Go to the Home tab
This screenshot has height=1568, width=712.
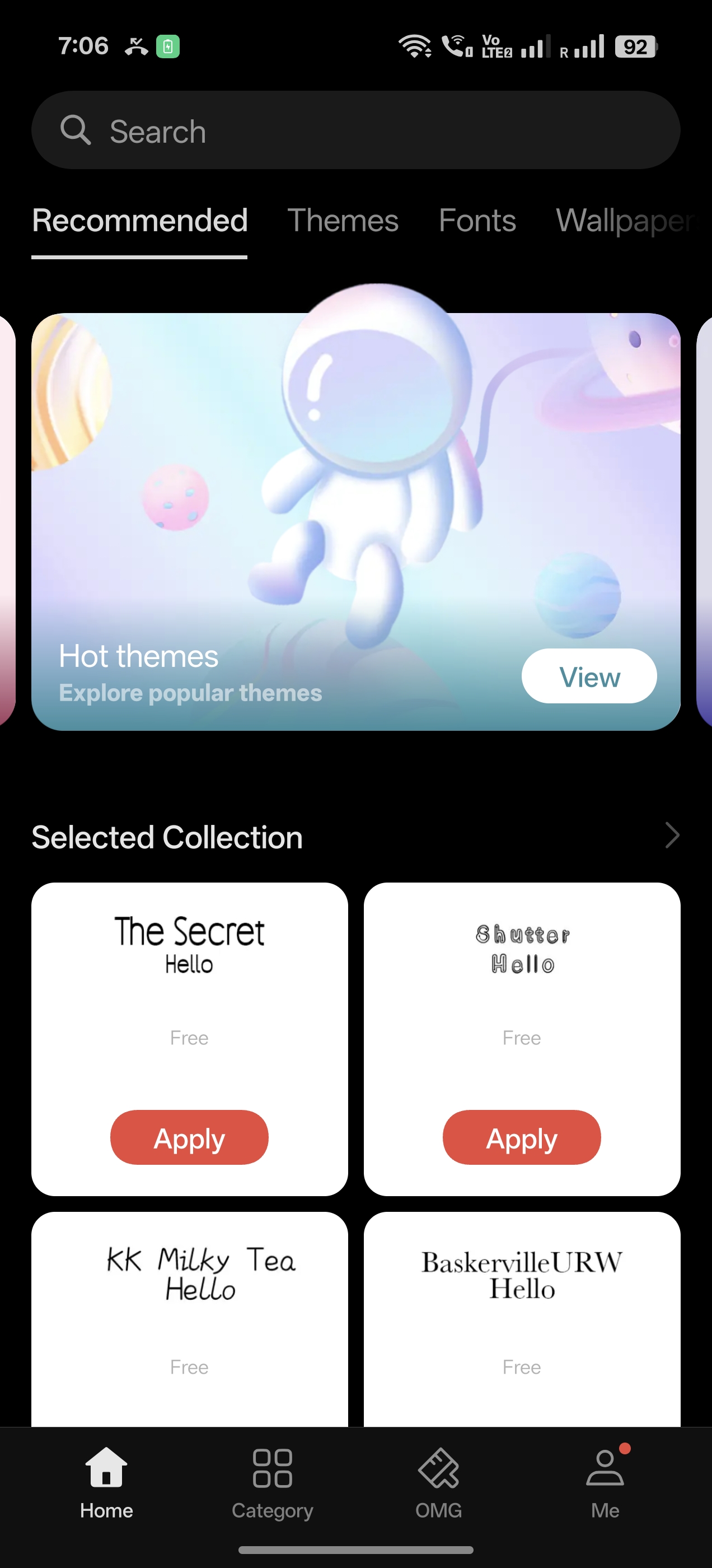point(106,1483)
